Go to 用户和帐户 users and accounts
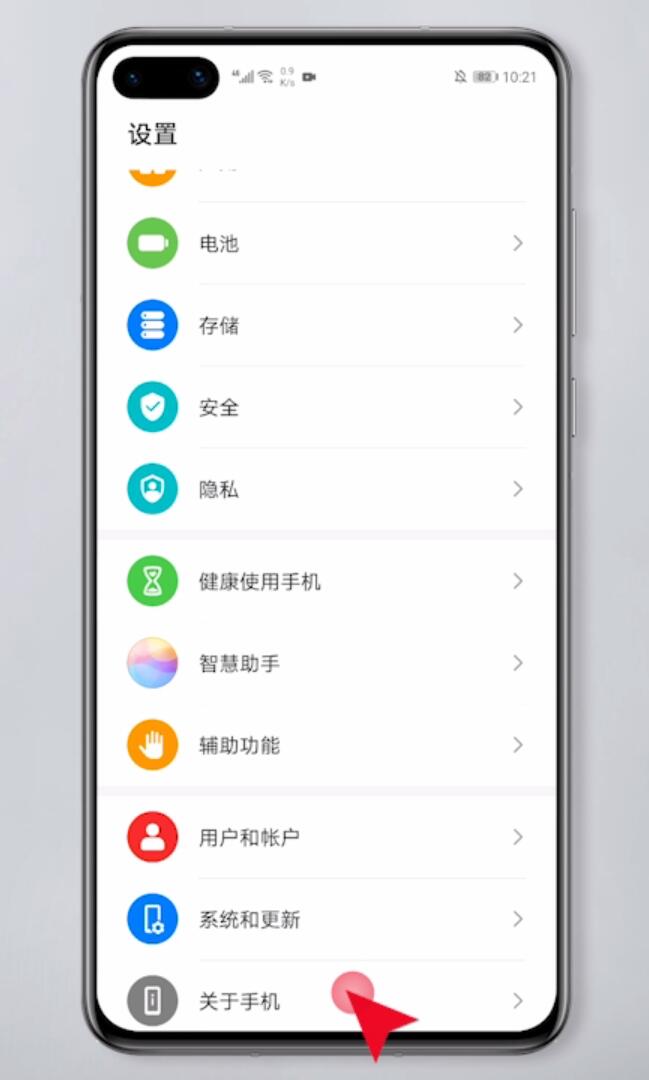 (x=326, y=837)
